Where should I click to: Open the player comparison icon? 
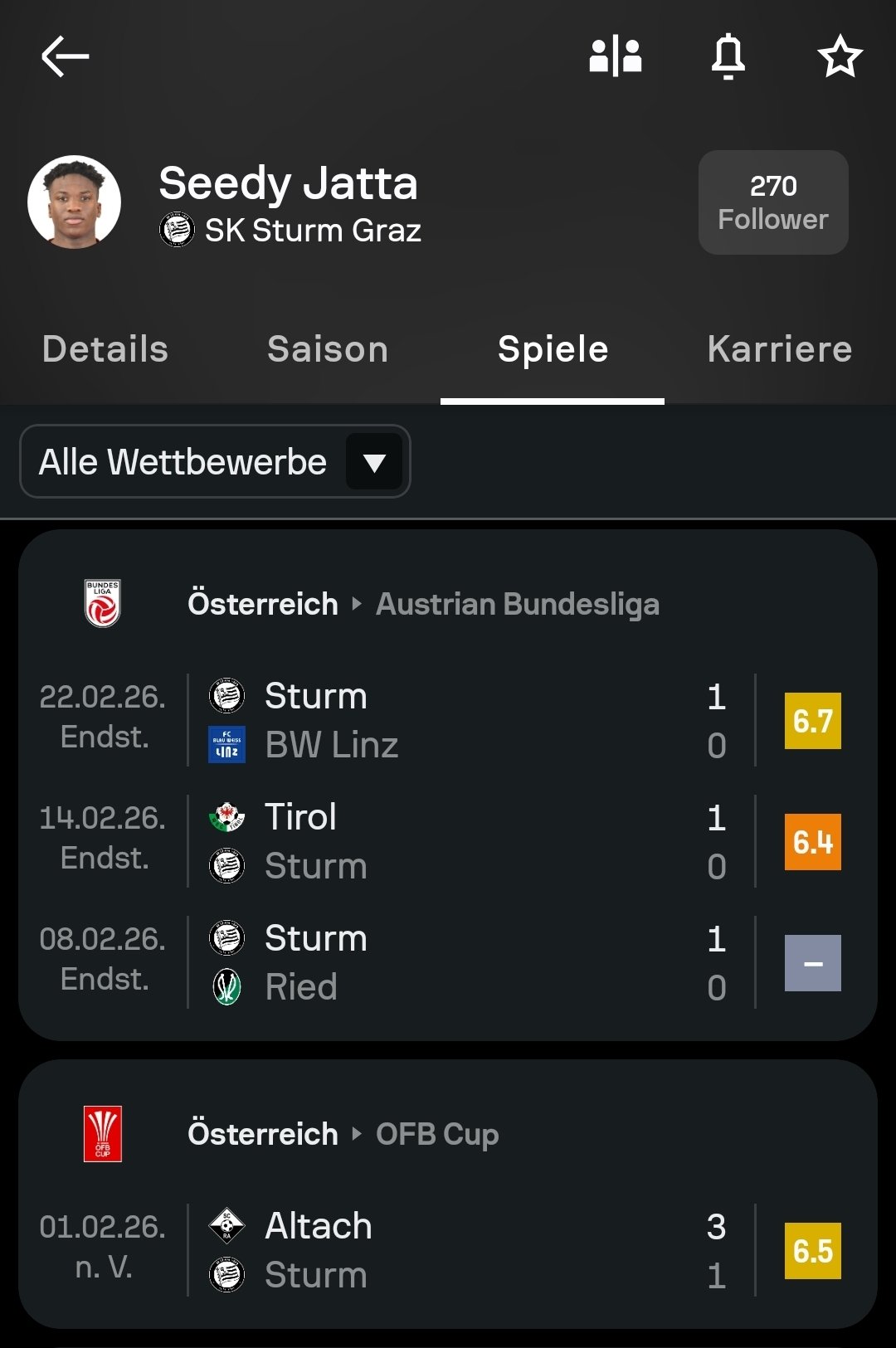615,56
